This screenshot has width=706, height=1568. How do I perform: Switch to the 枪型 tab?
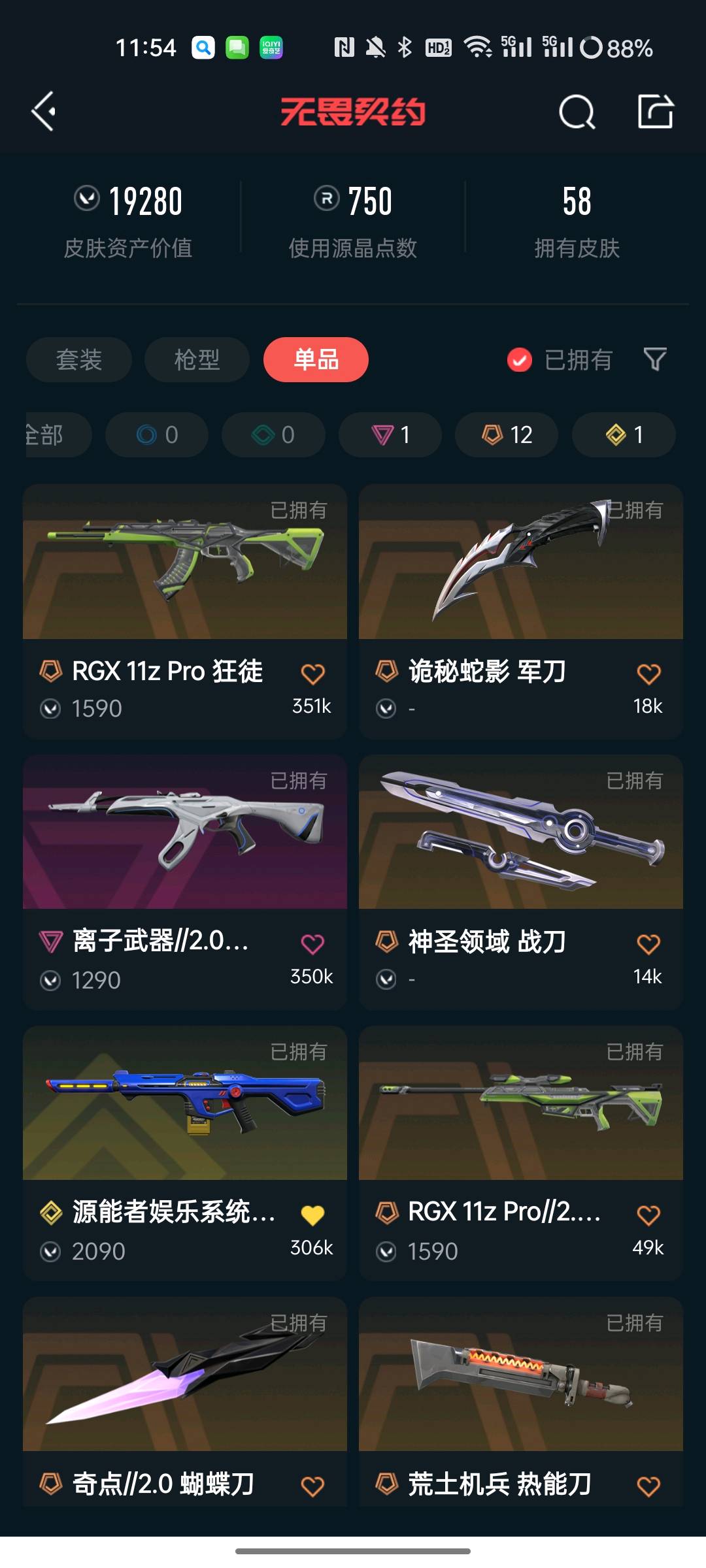pyautogui.click(x=197, y=359)
